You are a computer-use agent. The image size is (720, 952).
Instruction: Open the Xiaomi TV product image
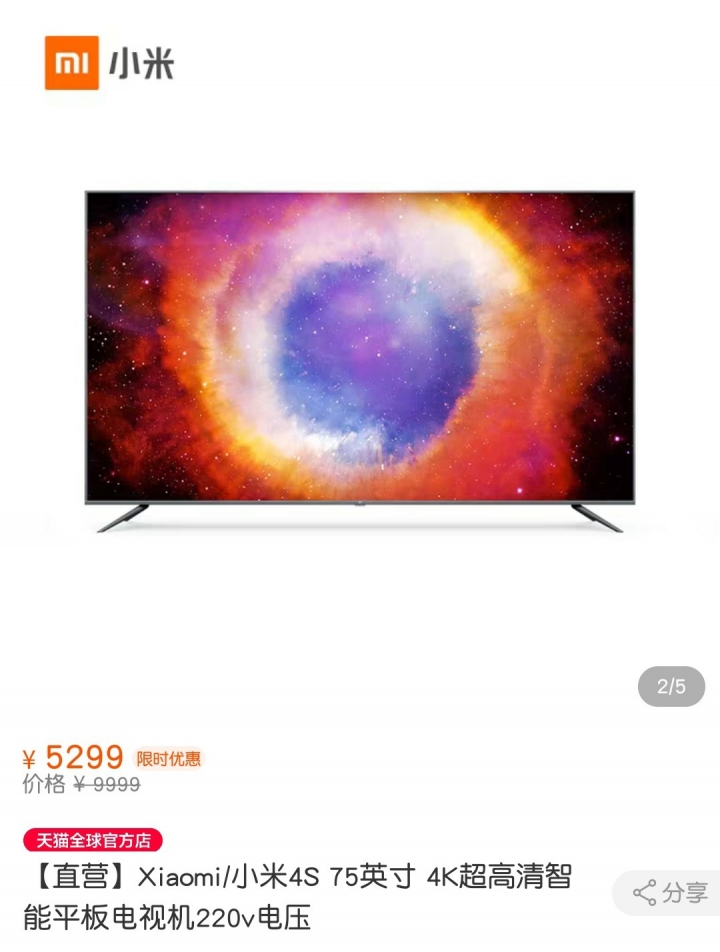360,360
